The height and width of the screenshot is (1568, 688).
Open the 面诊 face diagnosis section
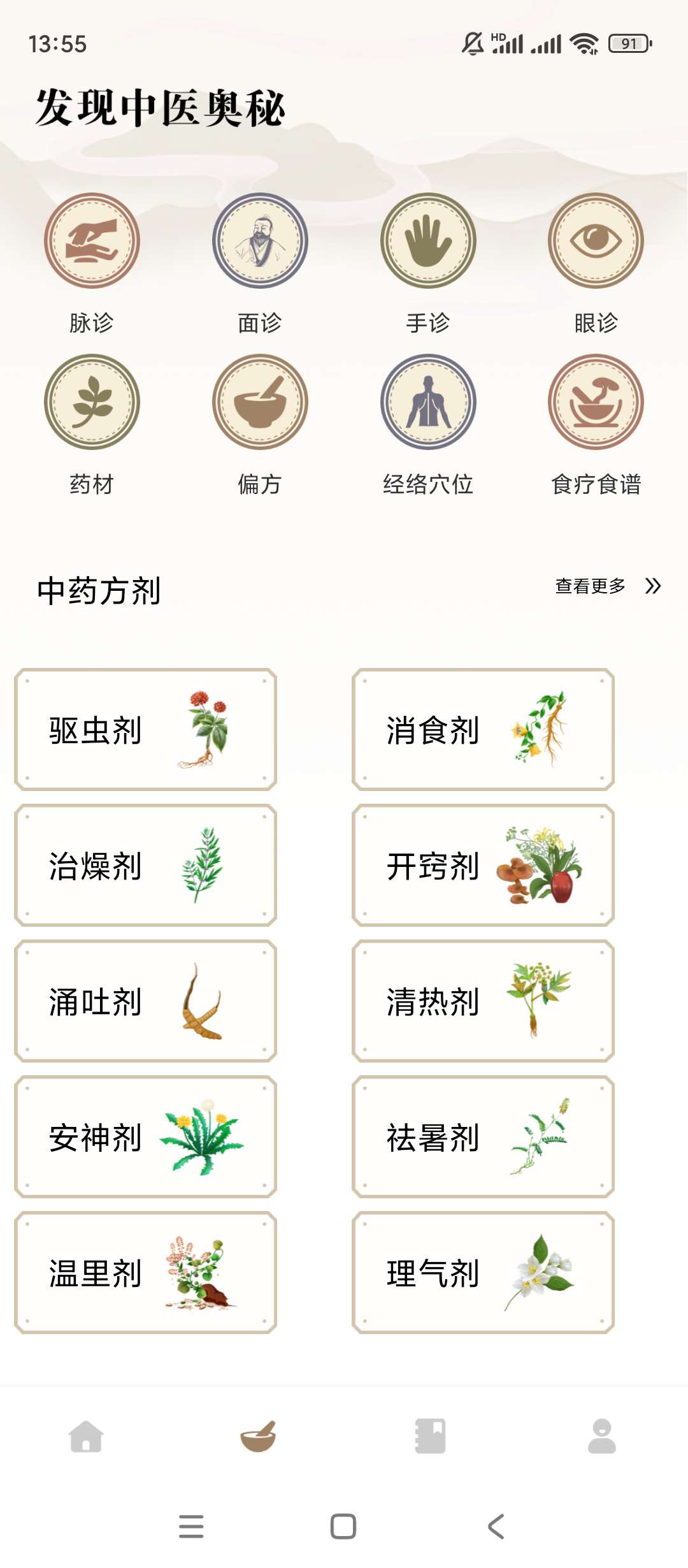point(260,242)
